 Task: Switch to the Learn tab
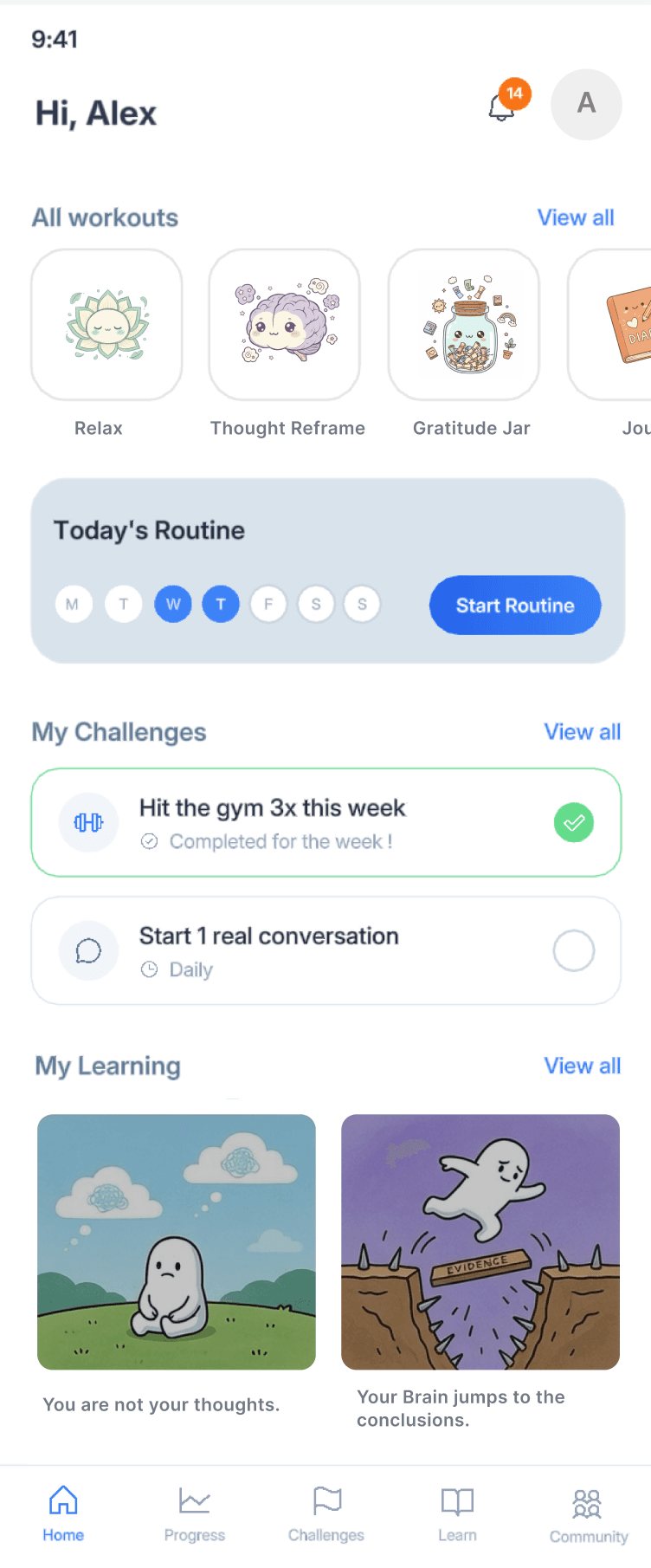pos(457,1514)
